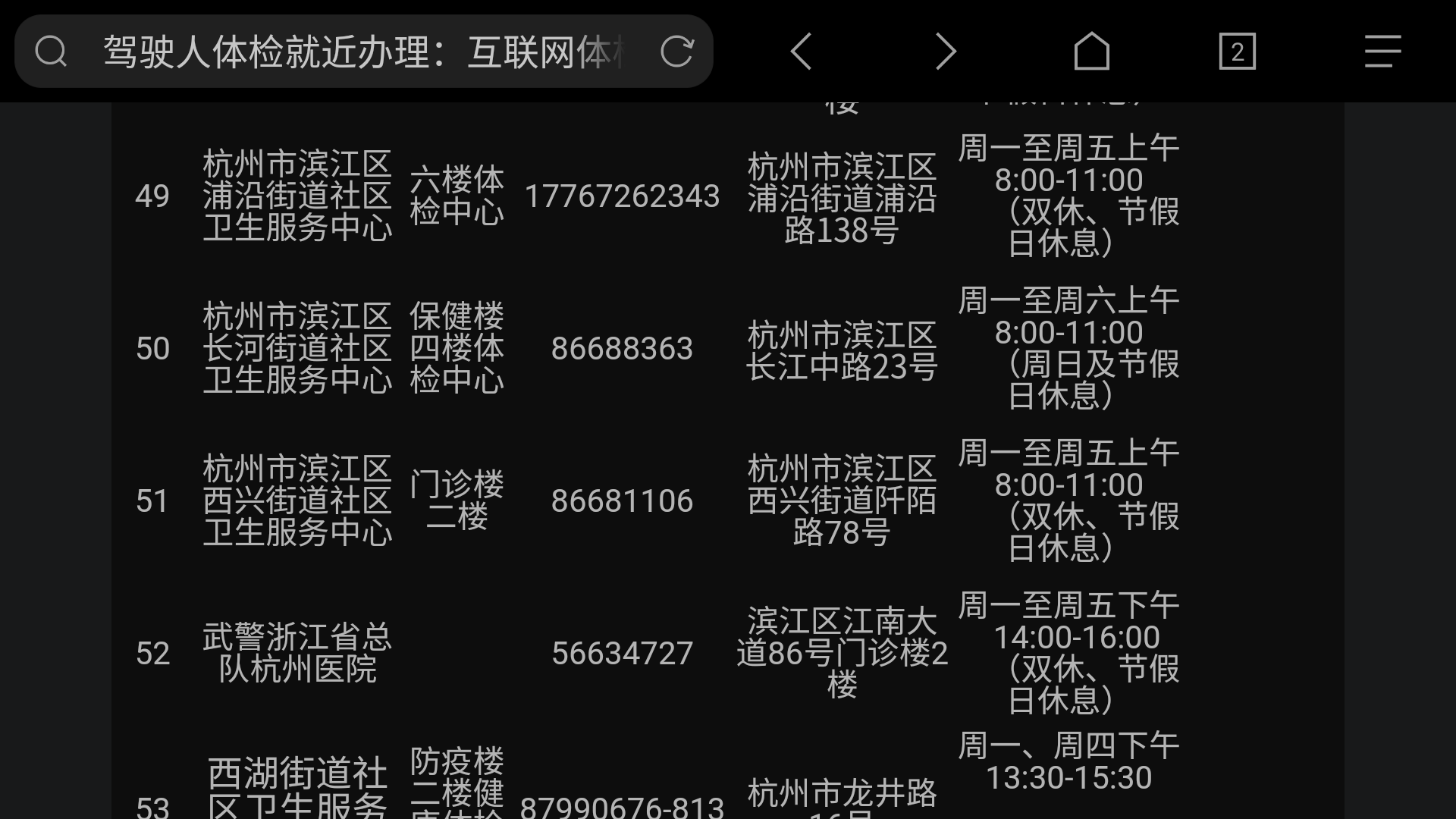This screenshot has height=819, width=1456.
Task: Open the browser home page
Action: [1091, 52]
